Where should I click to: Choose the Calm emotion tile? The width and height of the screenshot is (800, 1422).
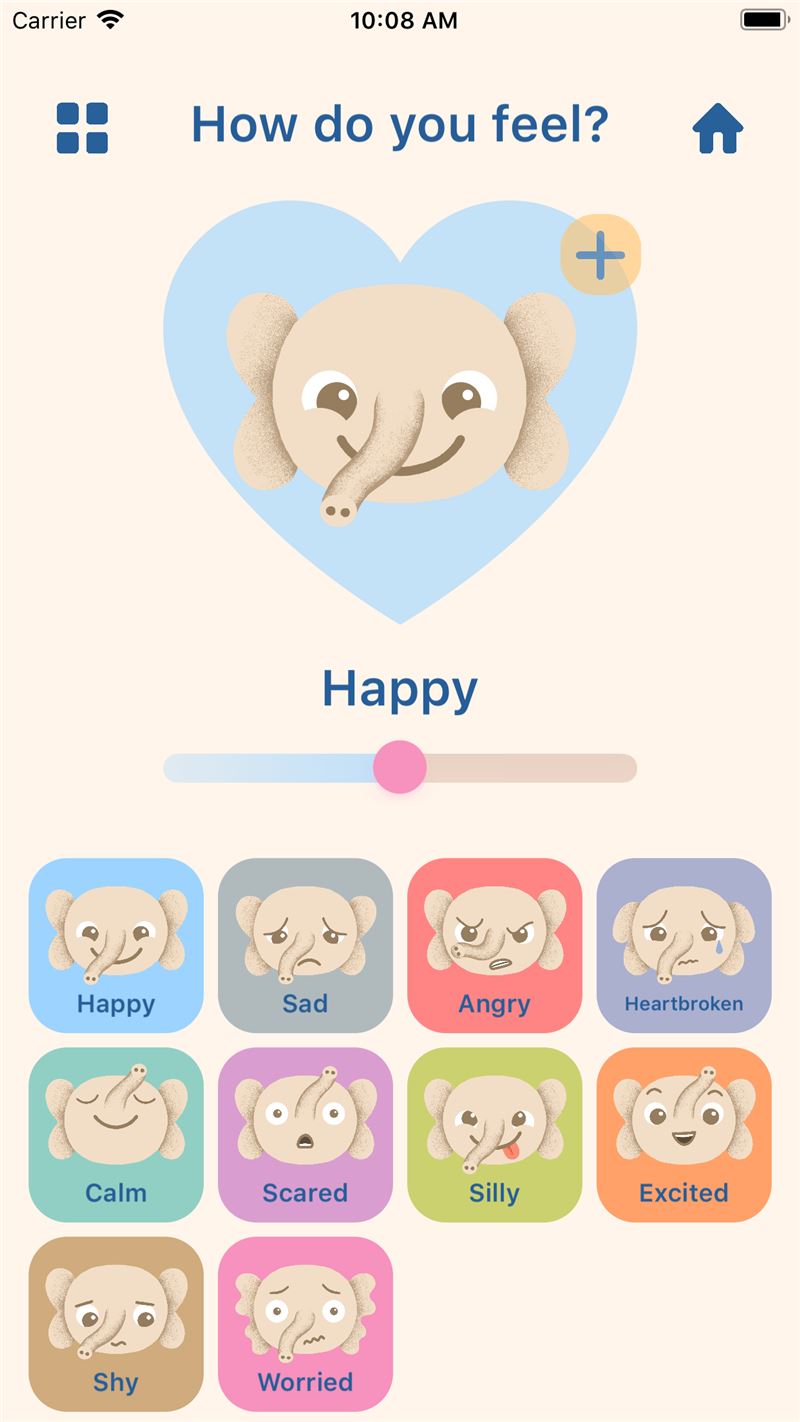coord(116,1134)
